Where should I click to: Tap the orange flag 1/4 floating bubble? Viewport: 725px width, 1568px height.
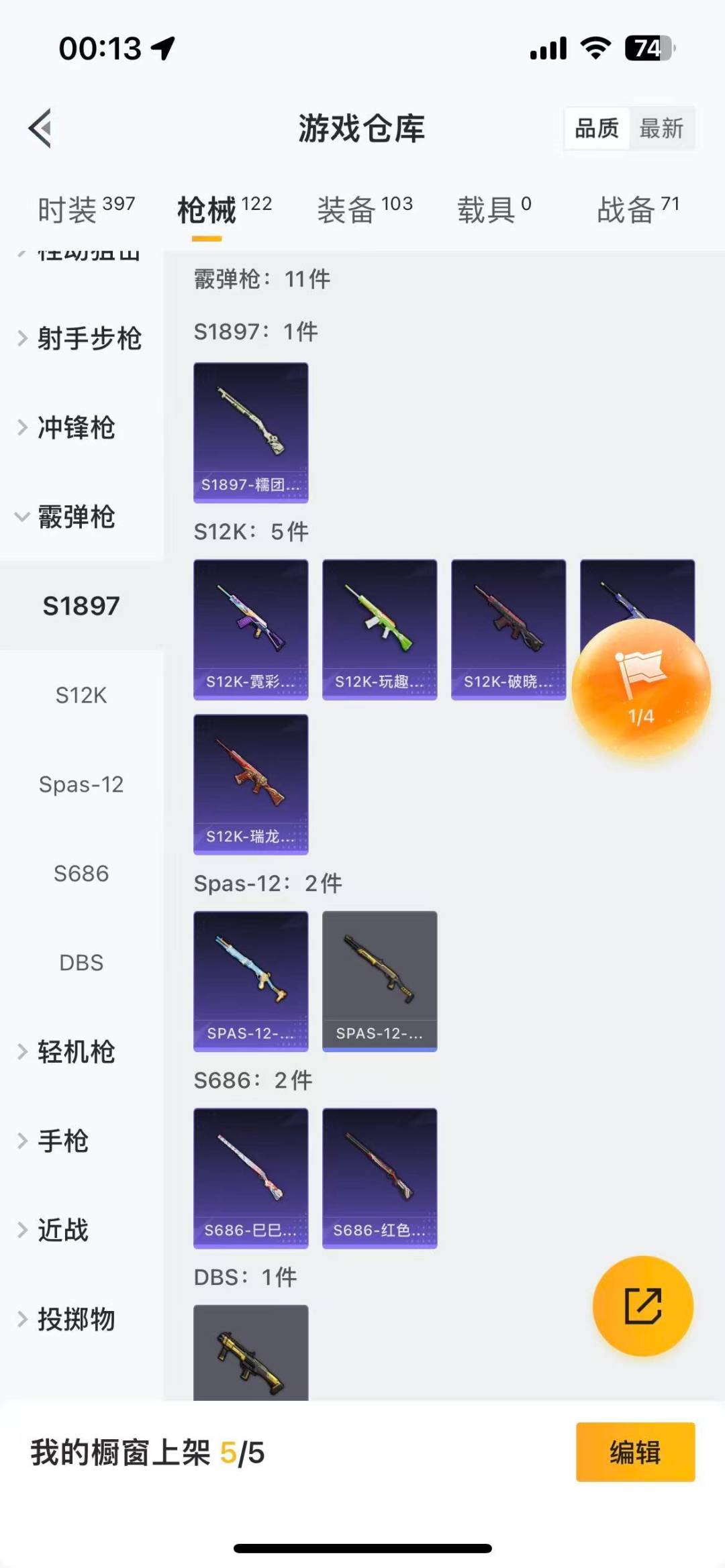click(x=641, y=689)
